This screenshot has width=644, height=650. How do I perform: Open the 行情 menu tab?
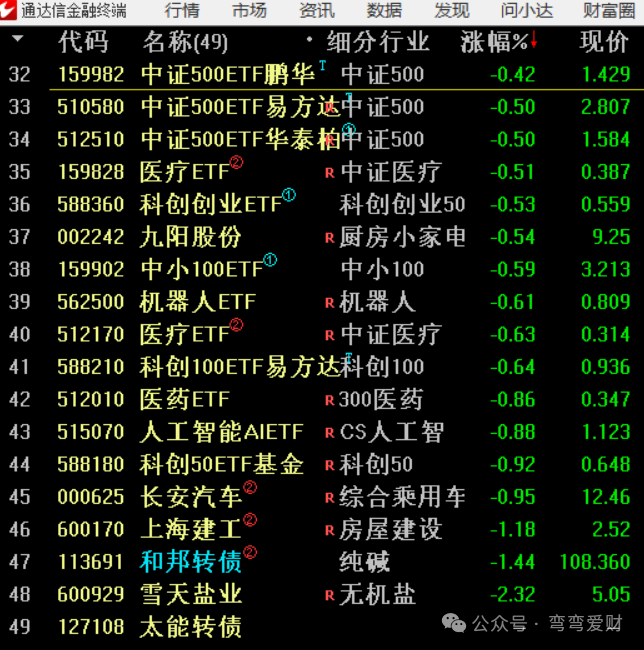point(182,11)
